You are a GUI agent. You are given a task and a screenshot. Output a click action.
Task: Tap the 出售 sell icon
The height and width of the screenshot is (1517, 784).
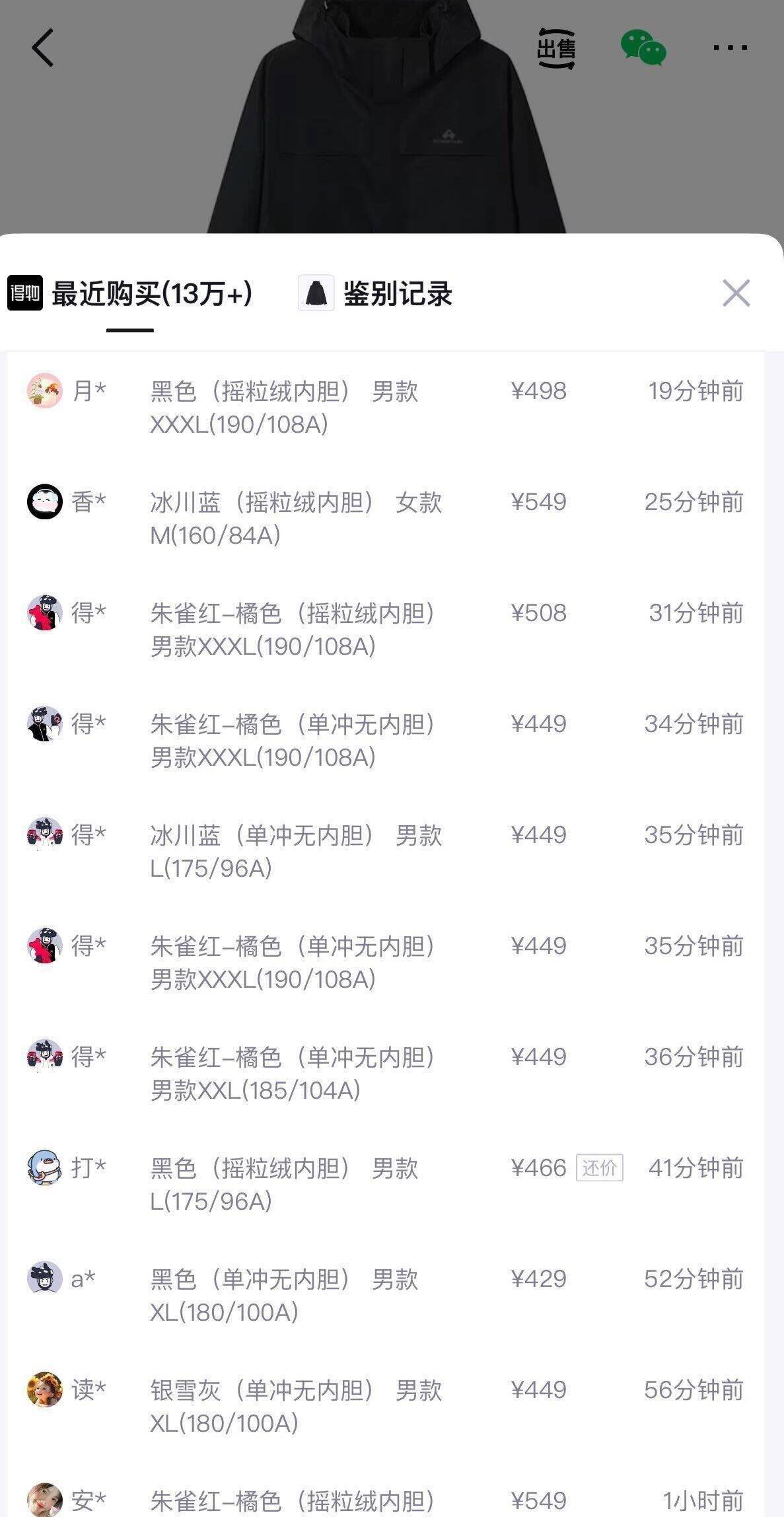click(556, 48)
